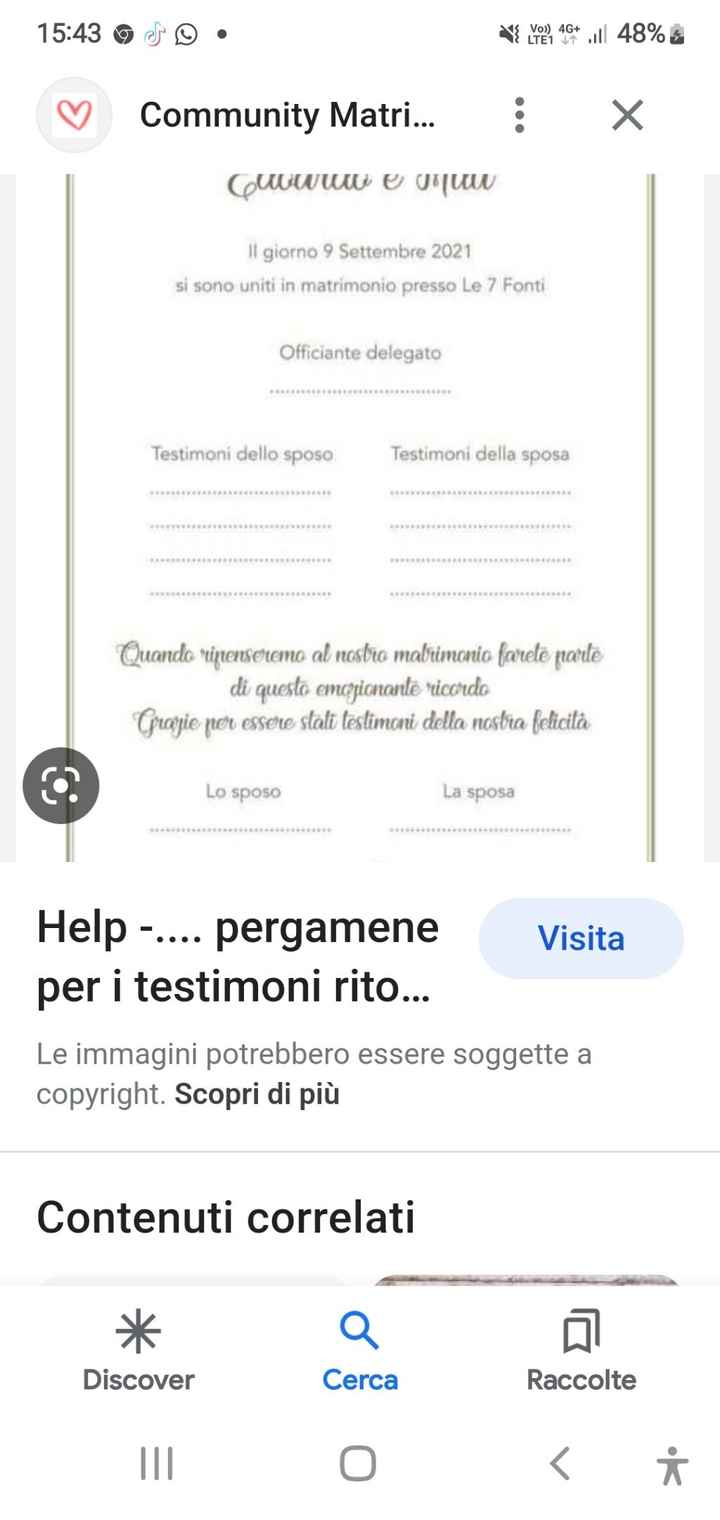This screenshot has height=1520, width=720.
Task: Open the Help pergamene per i testimoni title
Action: [238, 957]
